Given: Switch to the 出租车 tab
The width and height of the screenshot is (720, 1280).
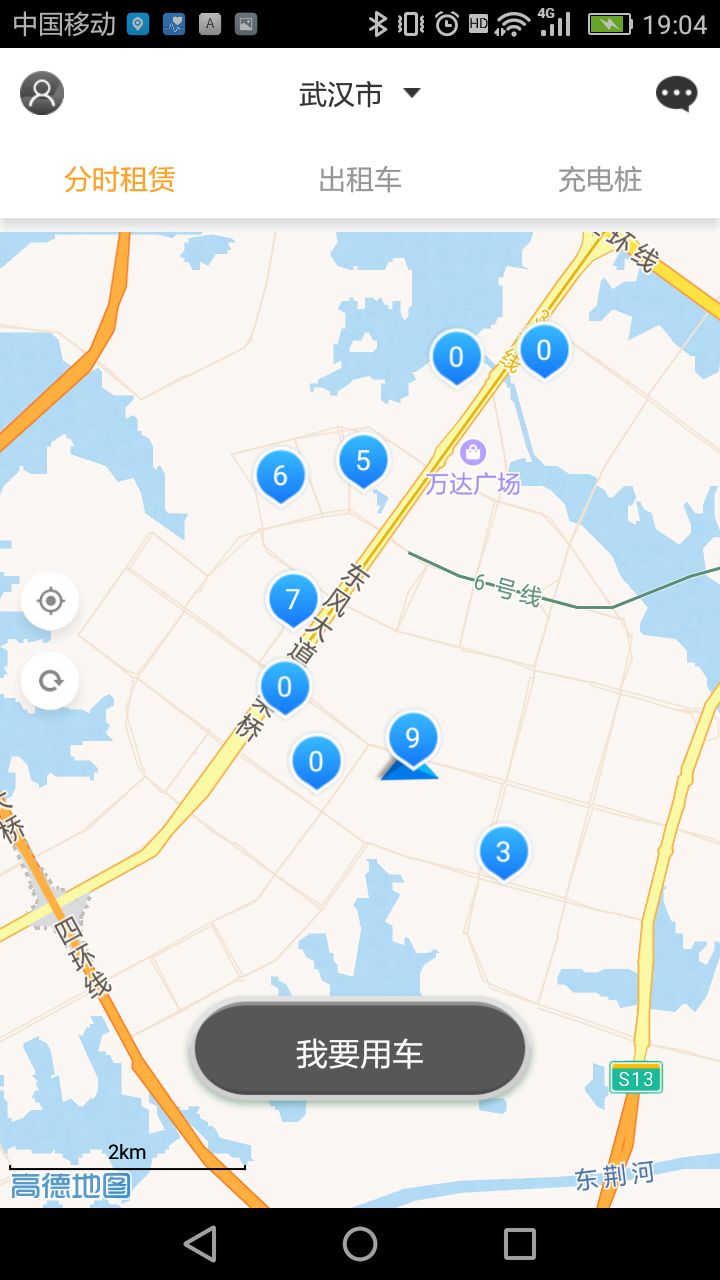Looking at the screenshot, I should pyautogui.click(x=360, y=180).
